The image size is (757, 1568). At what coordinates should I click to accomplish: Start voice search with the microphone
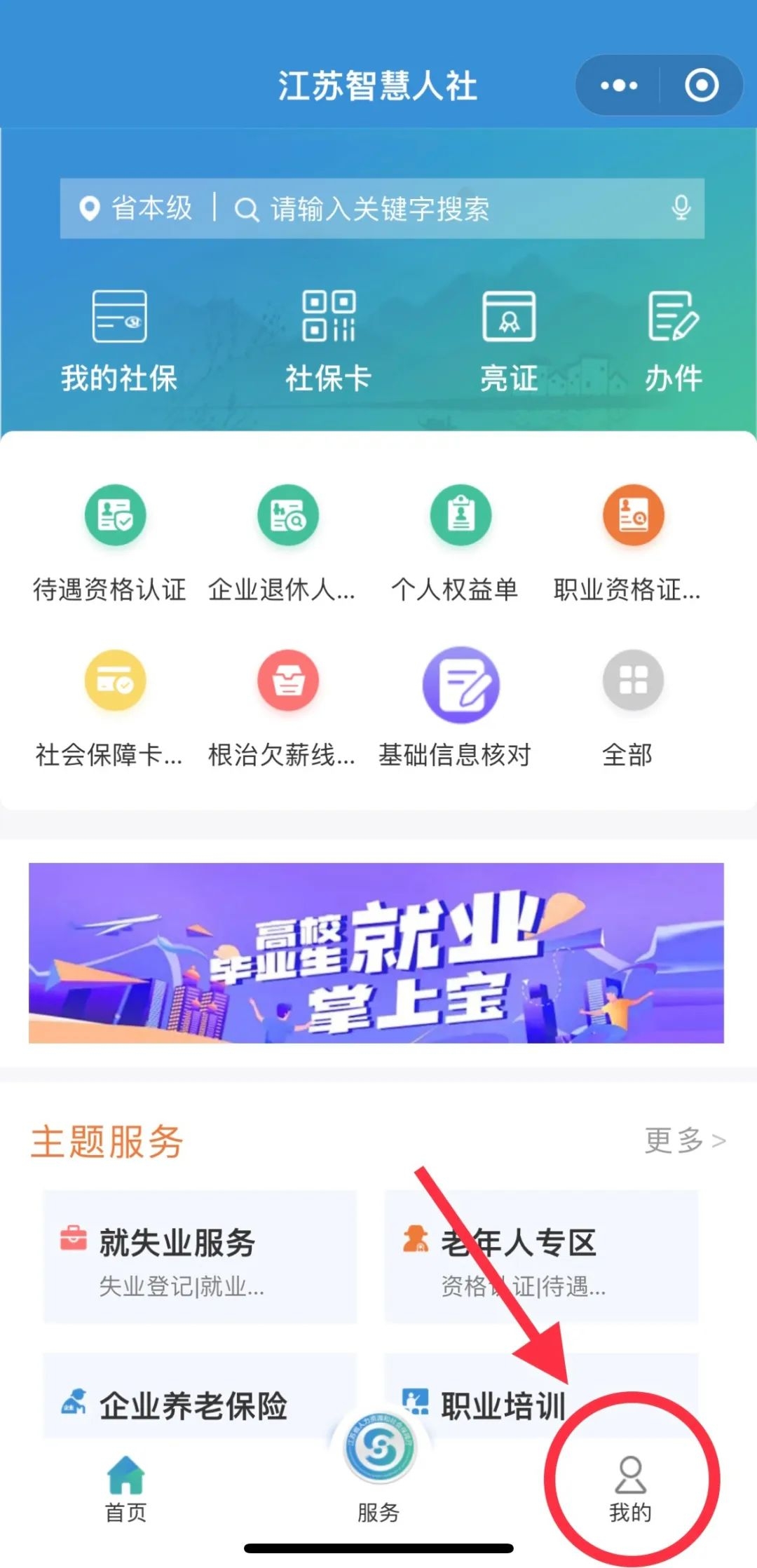point(681,208)
